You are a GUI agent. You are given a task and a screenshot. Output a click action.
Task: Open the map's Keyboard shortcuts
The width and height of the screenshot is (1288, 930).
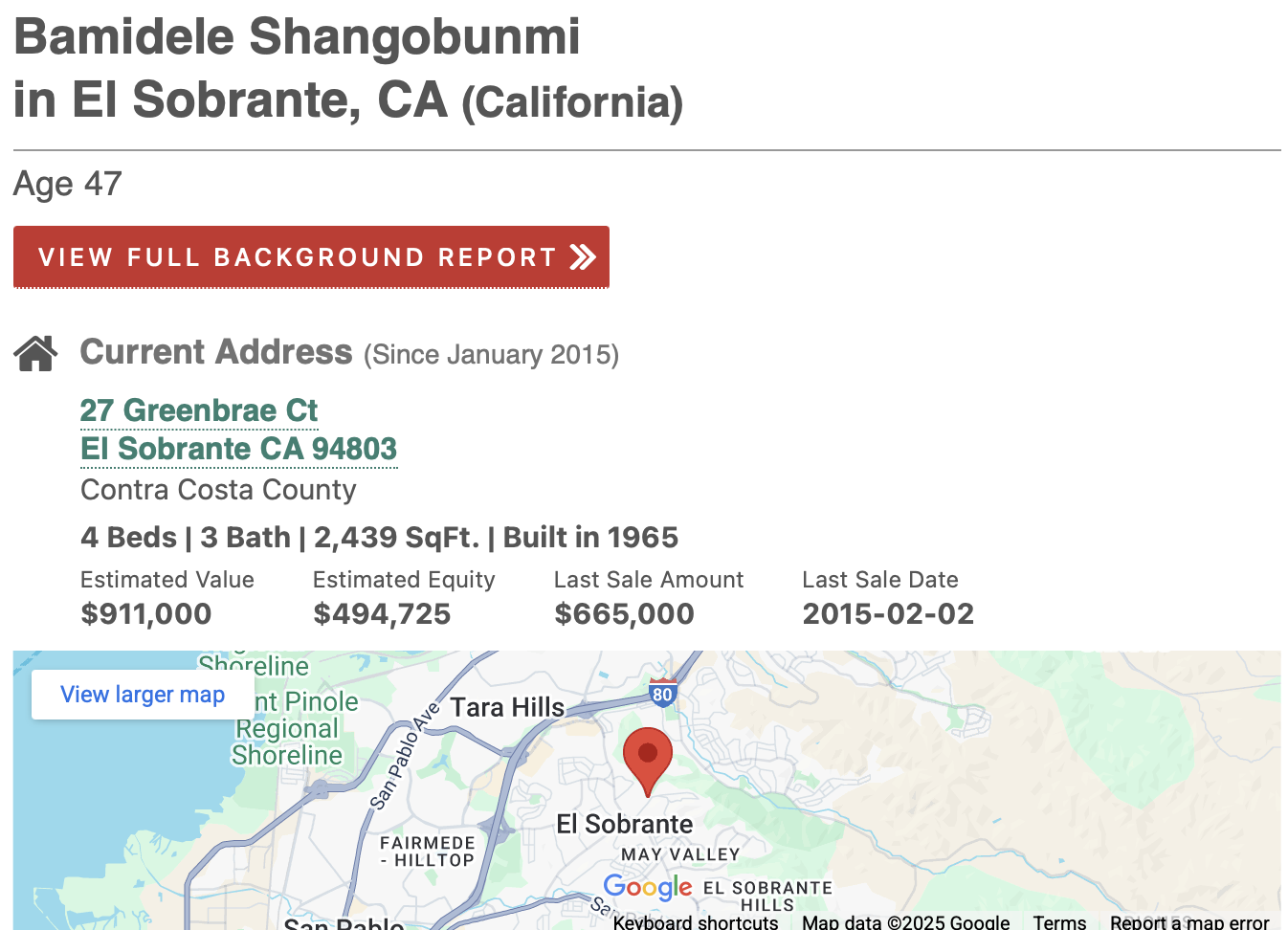point(696,921)
